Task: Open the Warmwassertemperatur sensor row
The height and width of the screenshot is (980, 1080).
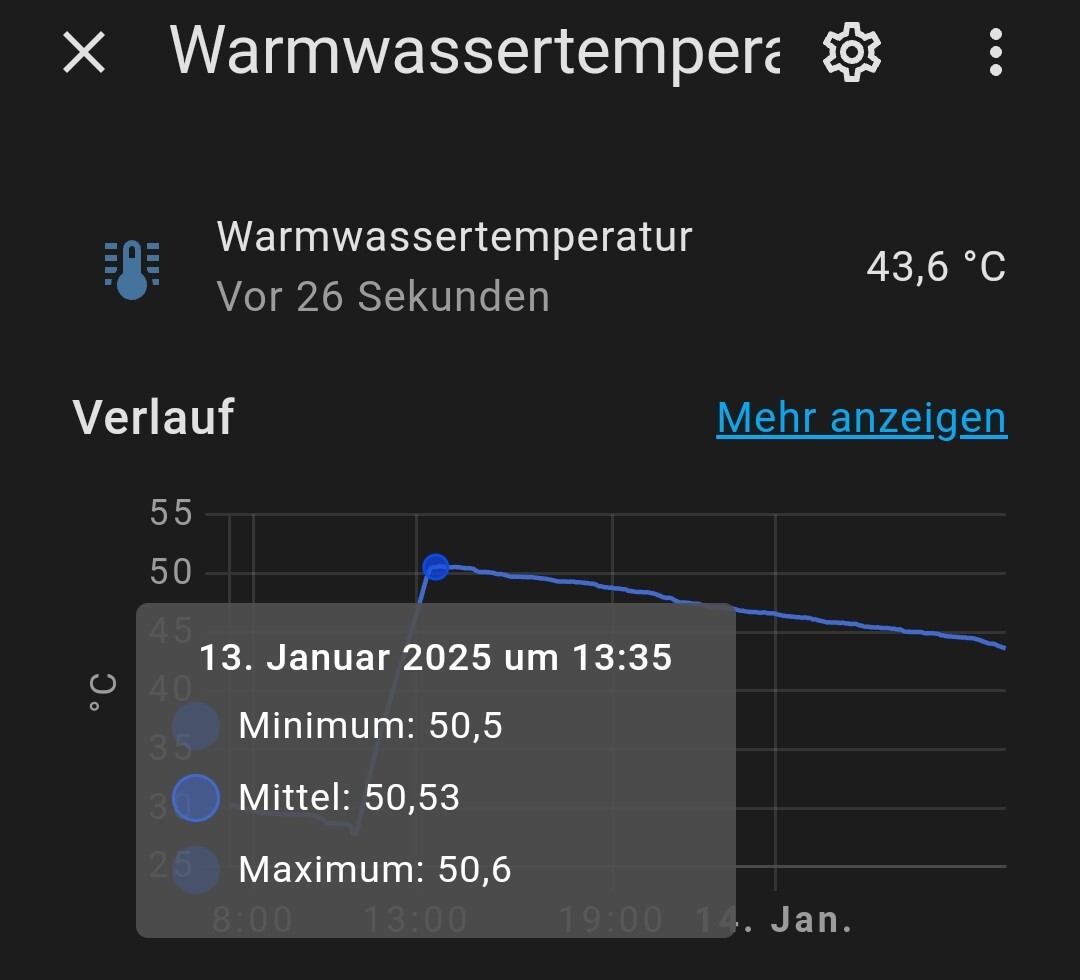Action: pyautogui.click(x=454, y=266)
